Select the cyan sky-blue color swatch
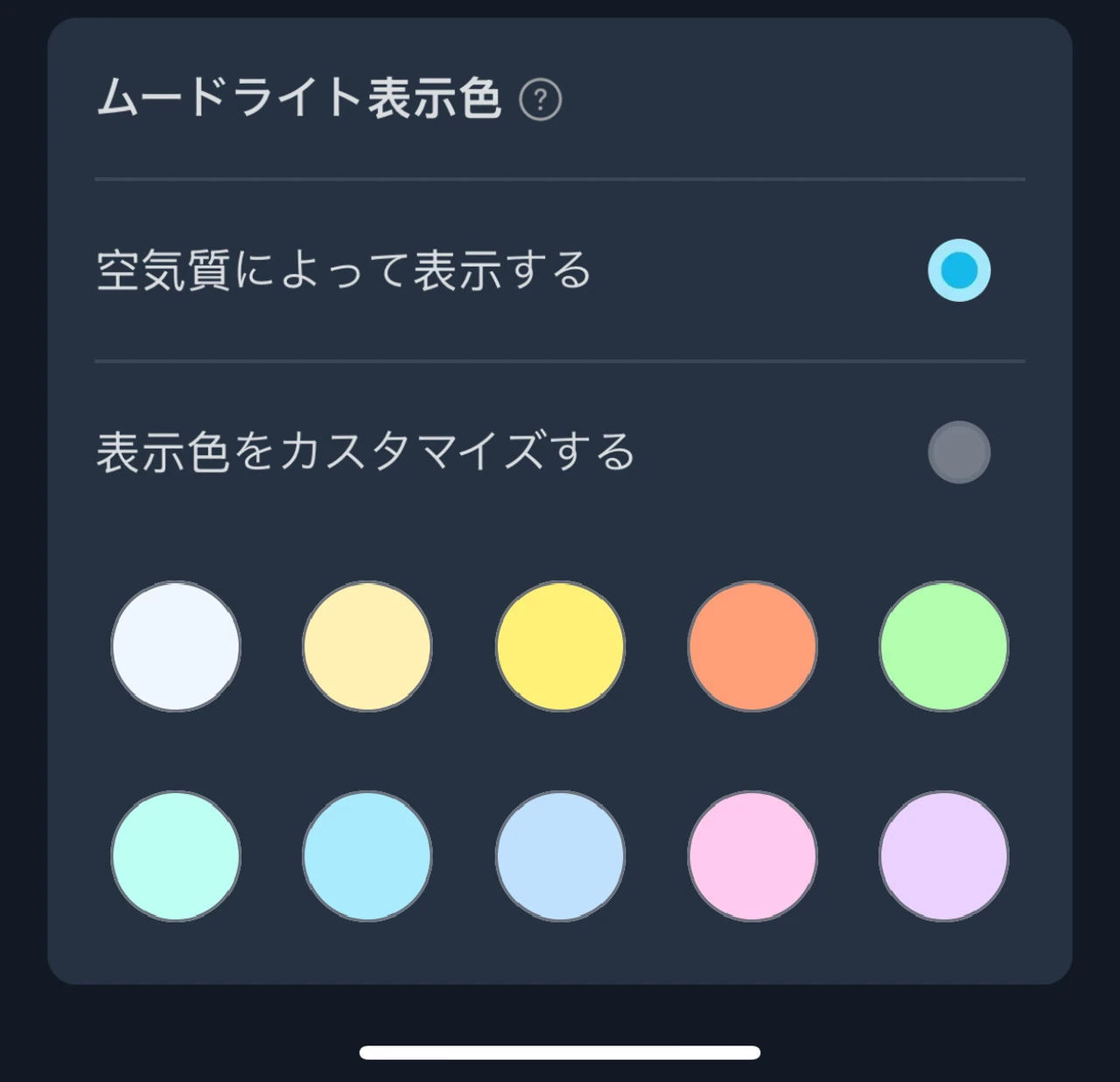 [367, 855]
